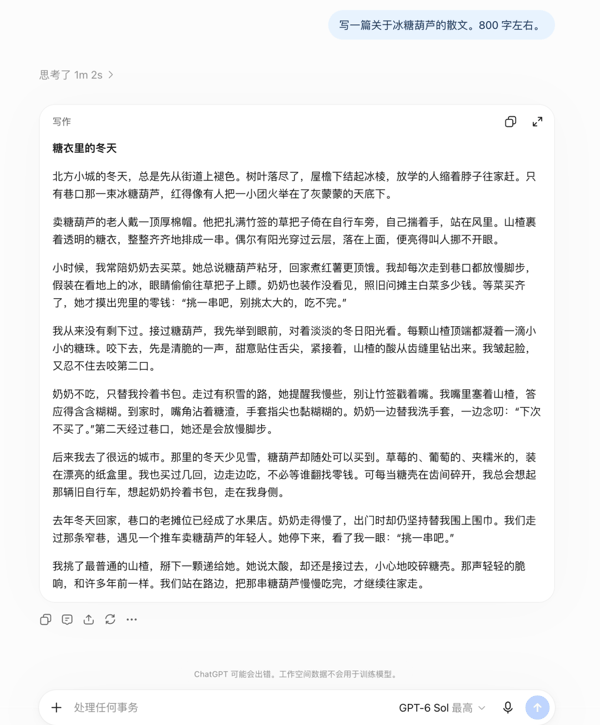This screenshot has width=600, height=725.
Task: Copy the essay from the writing card header
Action: [x=510, y=122]
